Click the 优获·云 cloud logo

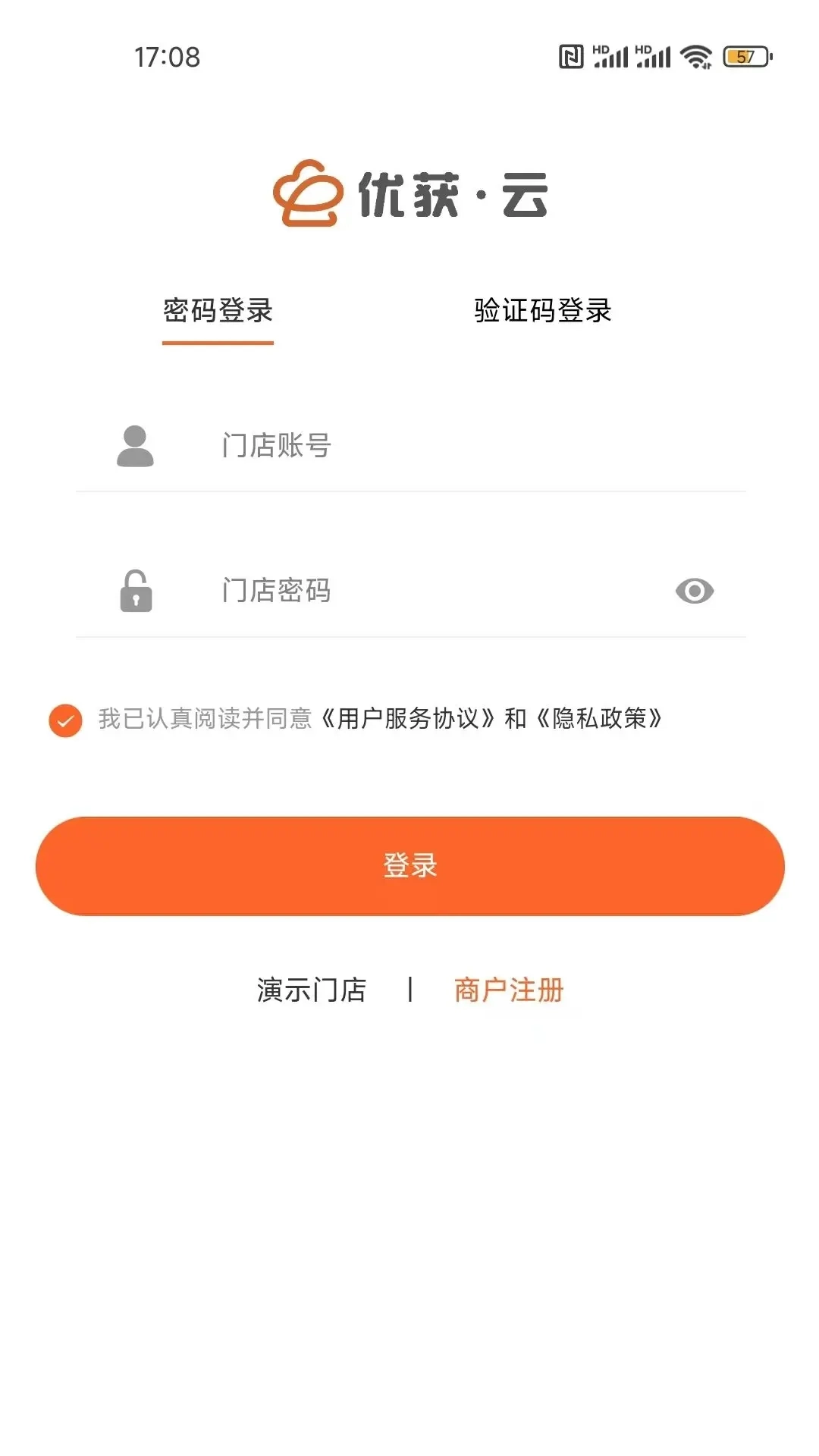tap(409, 192)
